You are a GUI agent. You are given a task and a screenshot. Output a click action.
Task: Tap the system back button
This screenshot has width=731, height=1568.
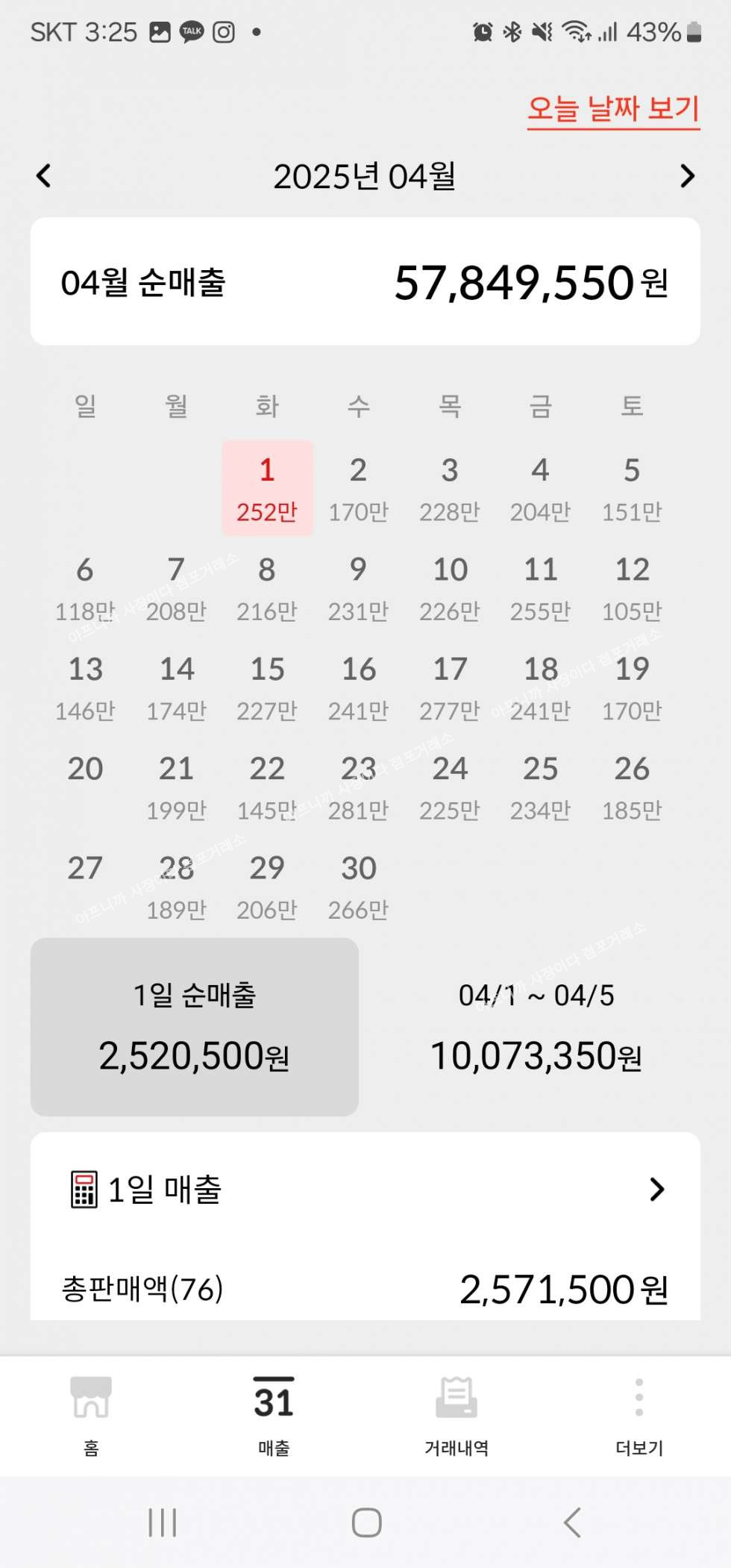[572, 1522]
